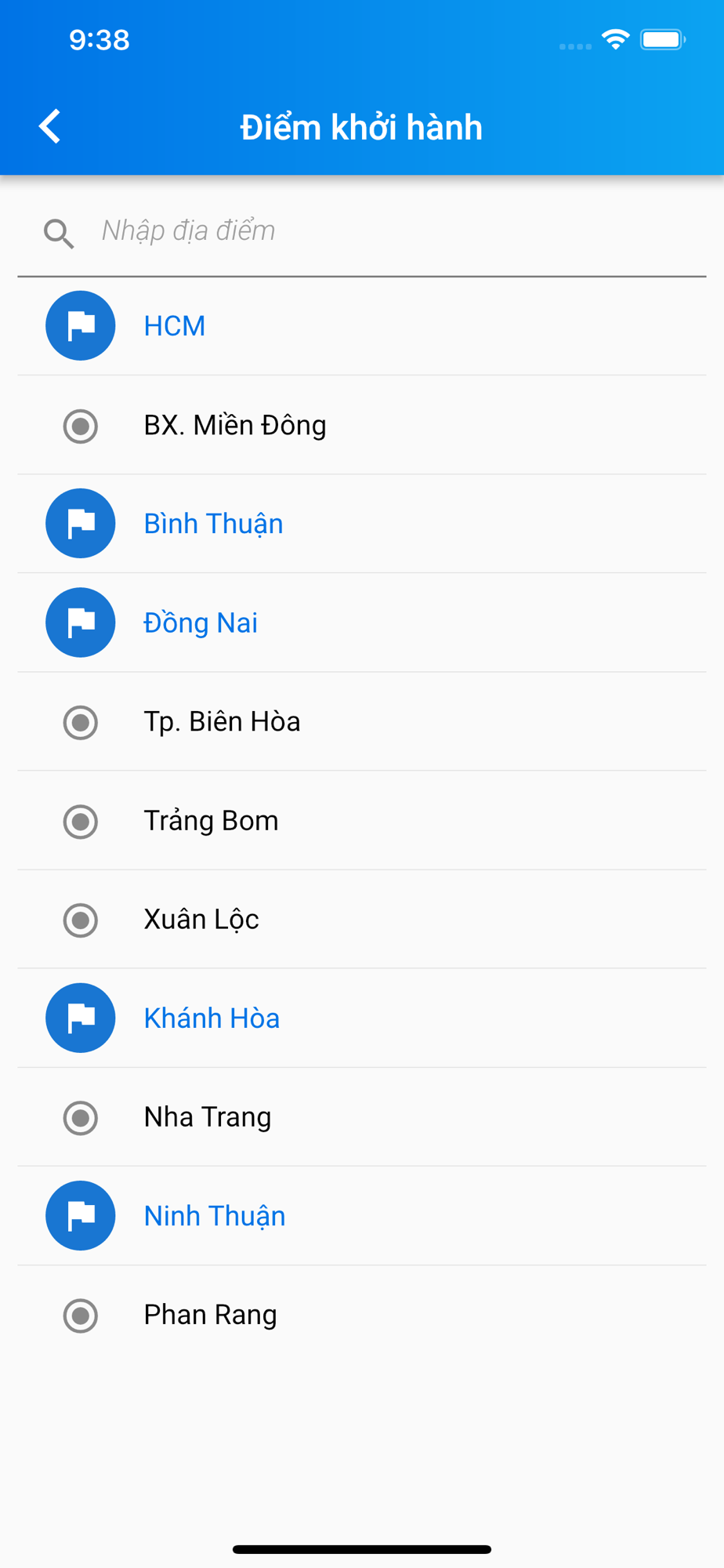Tap the Khánh Hòa province row

pyautogui.click(x=362, y=1018)
